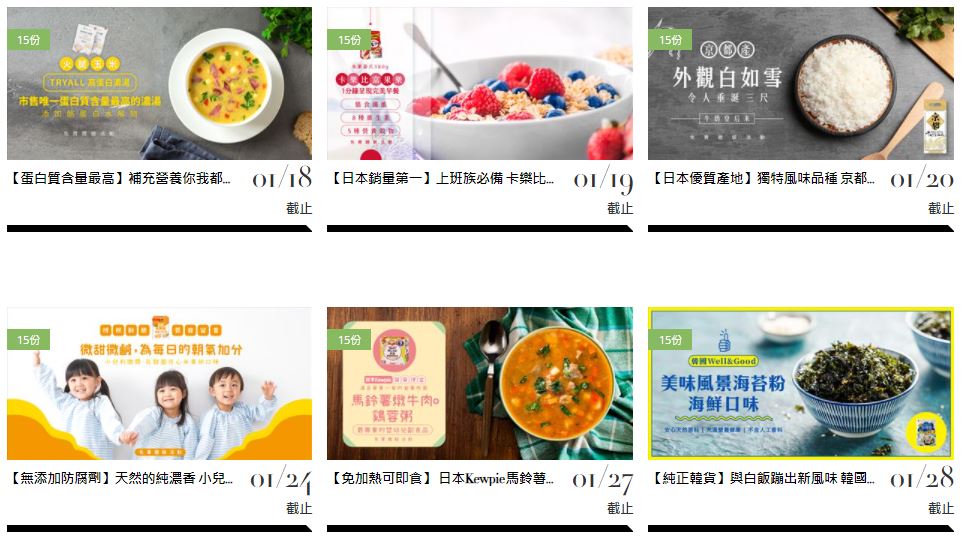This screenshot has width=961, height=541.
Task: Open the Well&Good seaweed flakes card
Action: coord(800,383)
